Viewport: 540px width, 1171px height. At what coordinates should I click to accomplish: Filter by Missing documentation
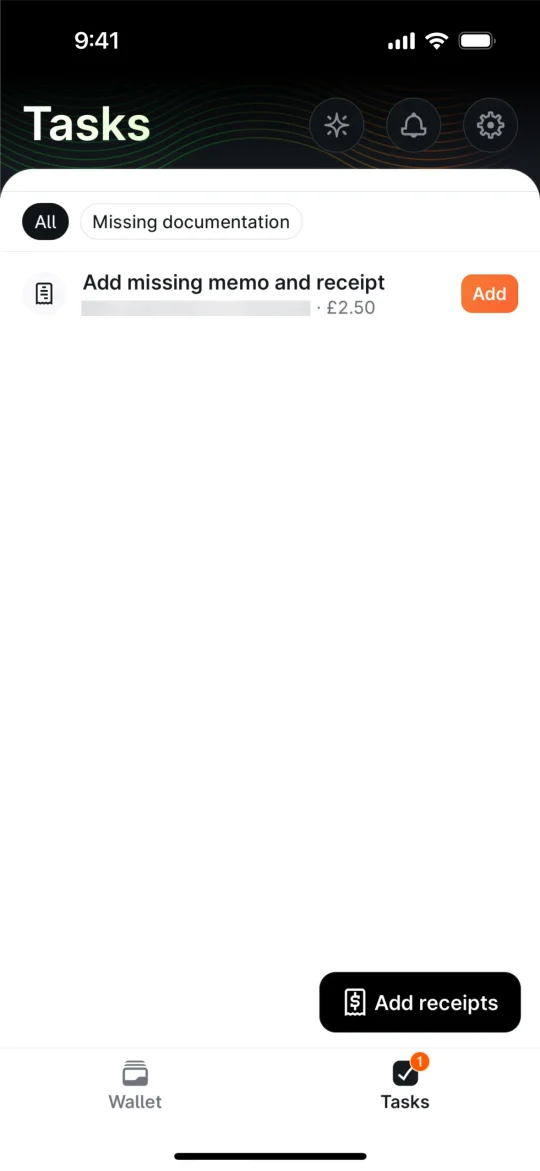coord(191,222)
